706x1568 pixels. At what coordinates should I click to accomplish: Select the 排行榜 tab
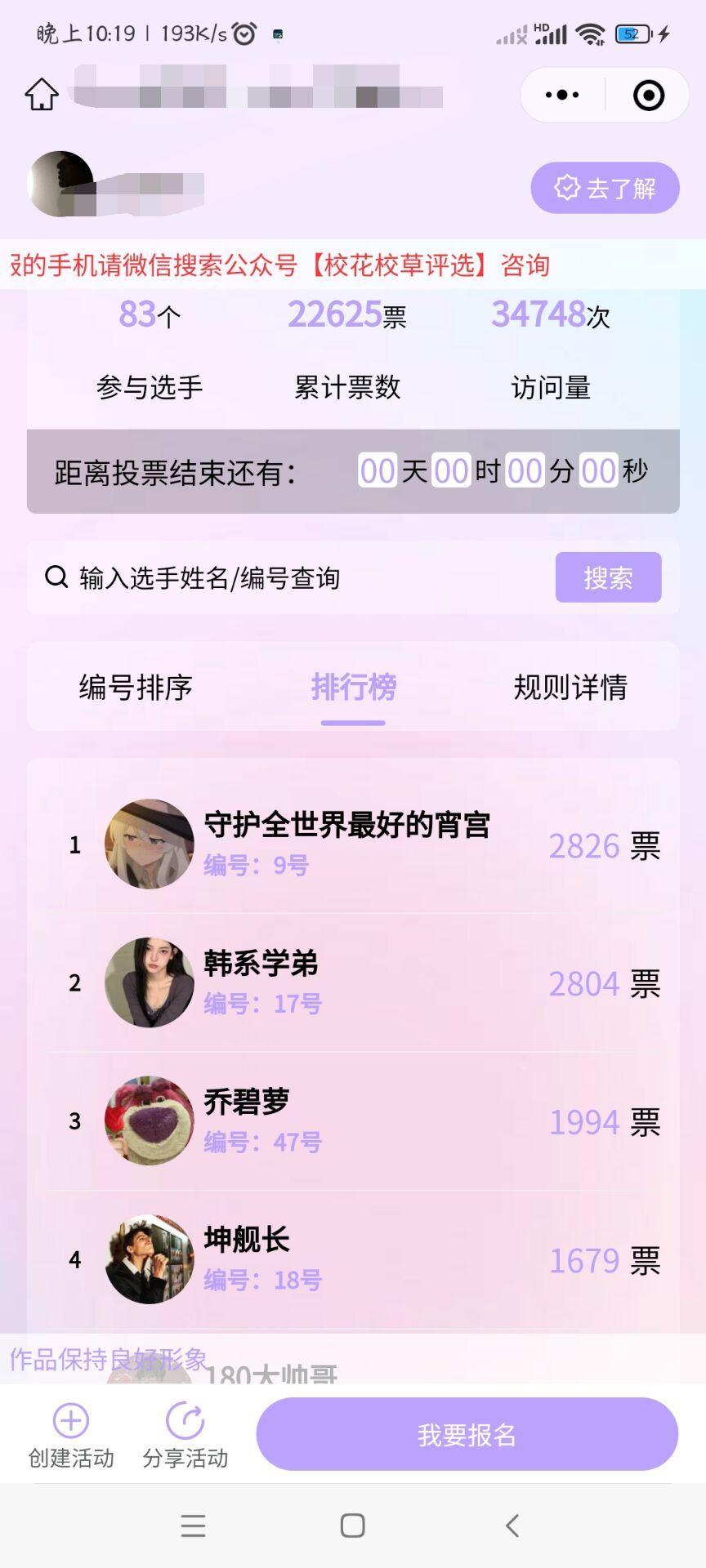click(353, 687)
